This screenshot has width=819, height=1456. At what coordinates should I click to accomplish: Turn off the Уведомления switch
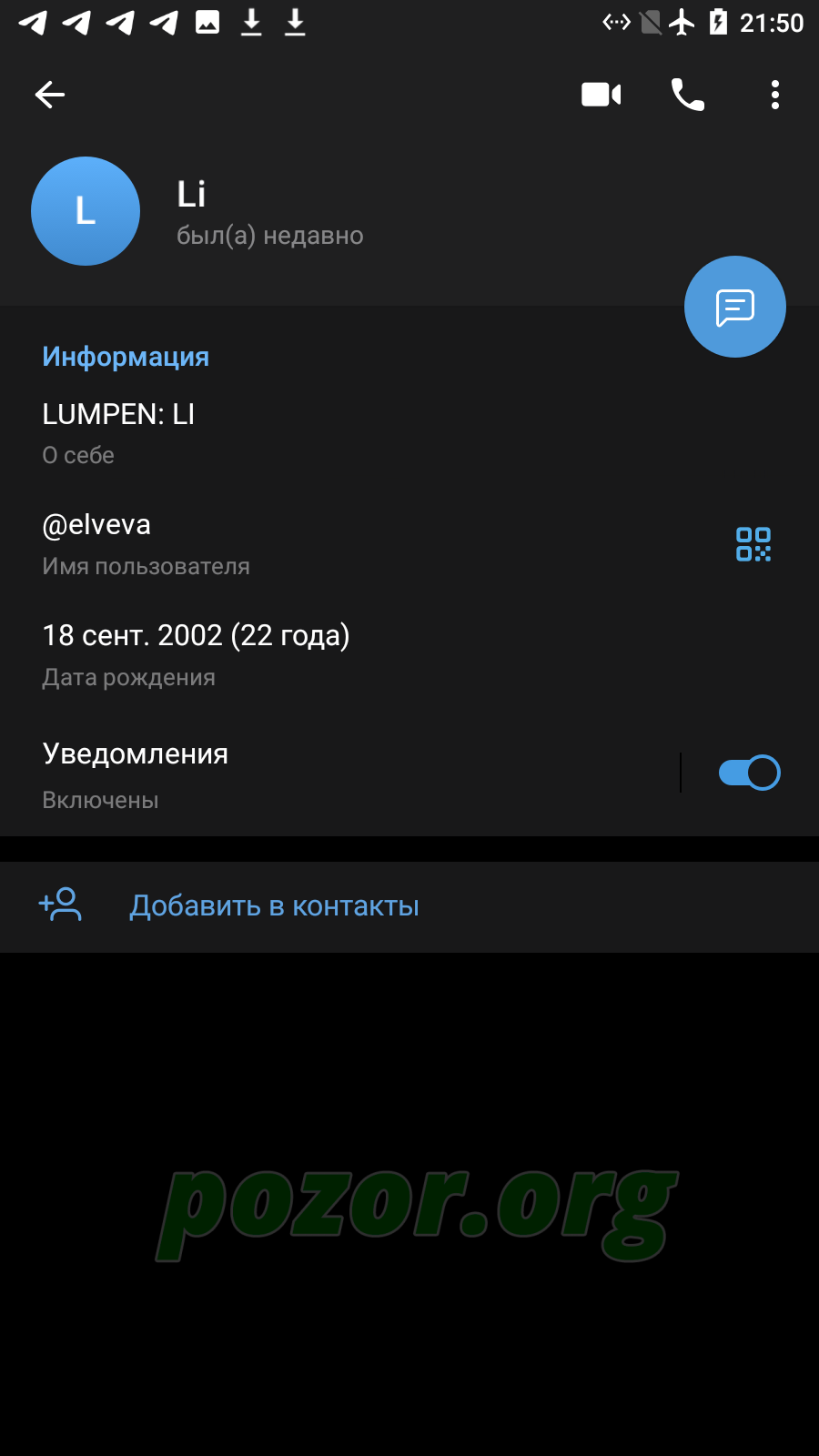(x=749, y=773)
